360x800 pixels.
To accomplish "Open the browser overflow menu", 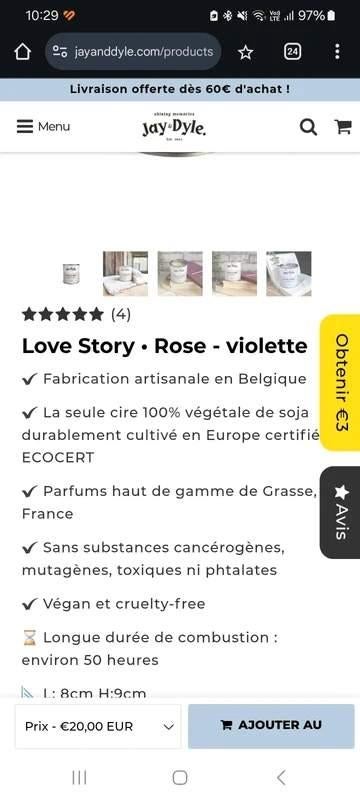I will tap(337, 52).
